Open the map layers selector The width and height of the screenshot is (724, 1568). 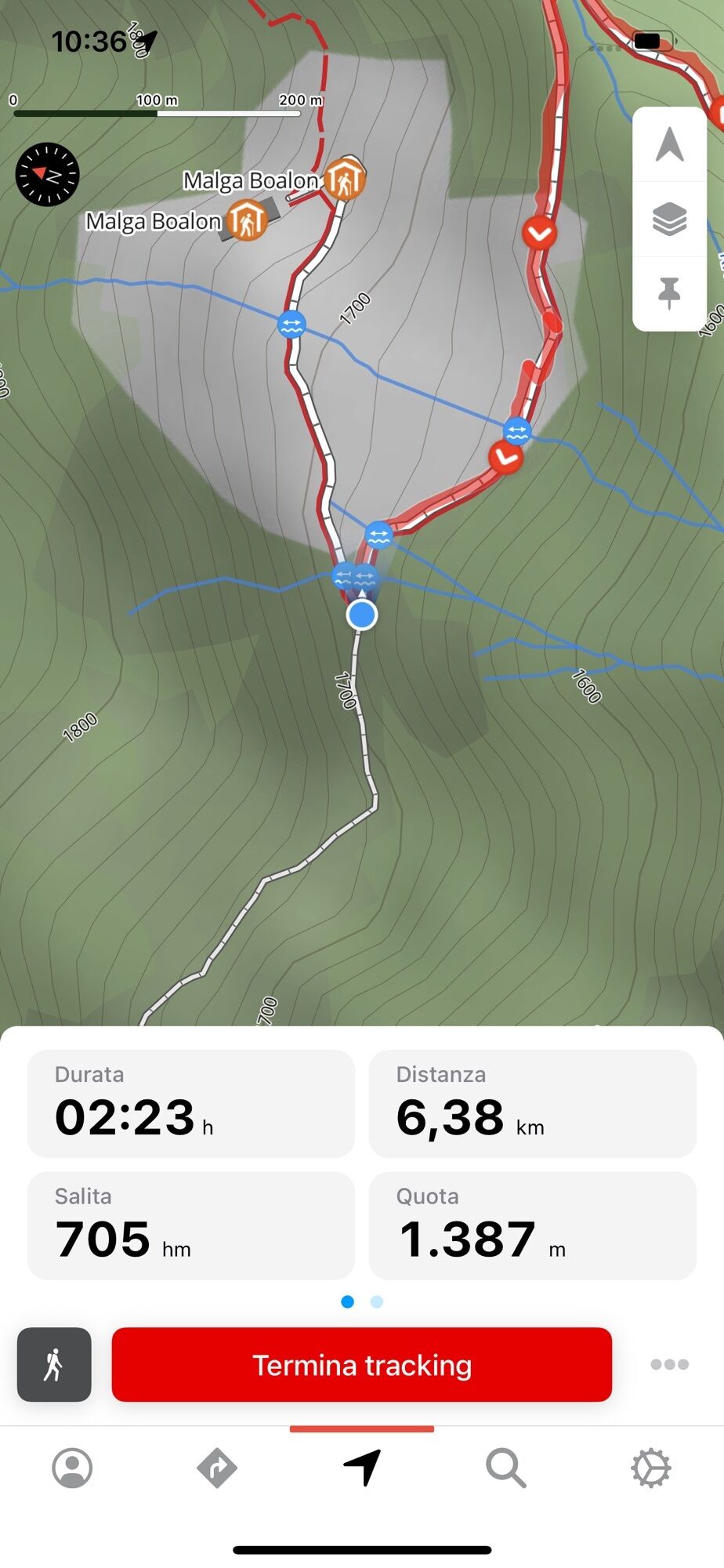pos(670,220)
